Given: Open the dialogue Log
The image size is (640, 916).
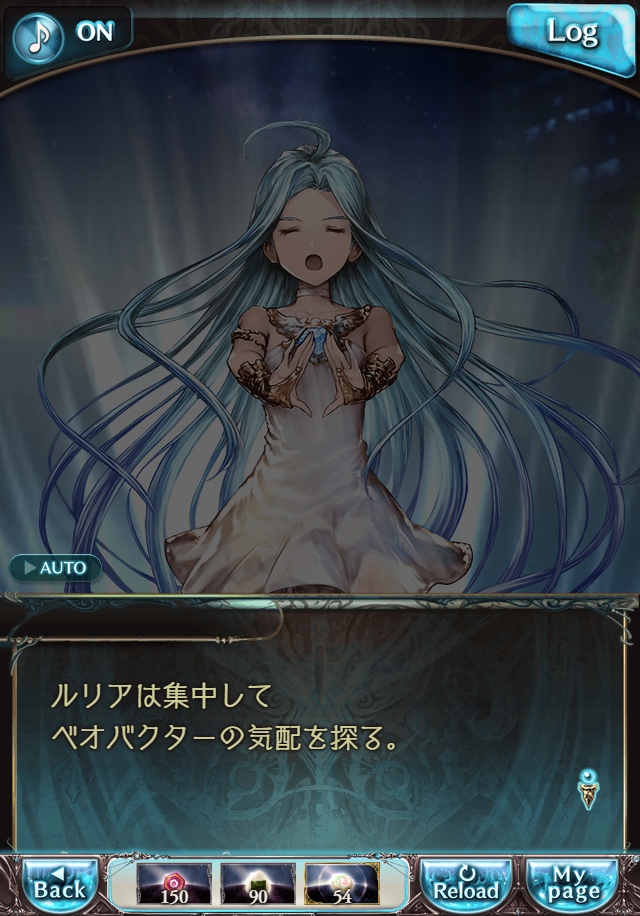Looking at the screenshot, I should coord(572,33).
